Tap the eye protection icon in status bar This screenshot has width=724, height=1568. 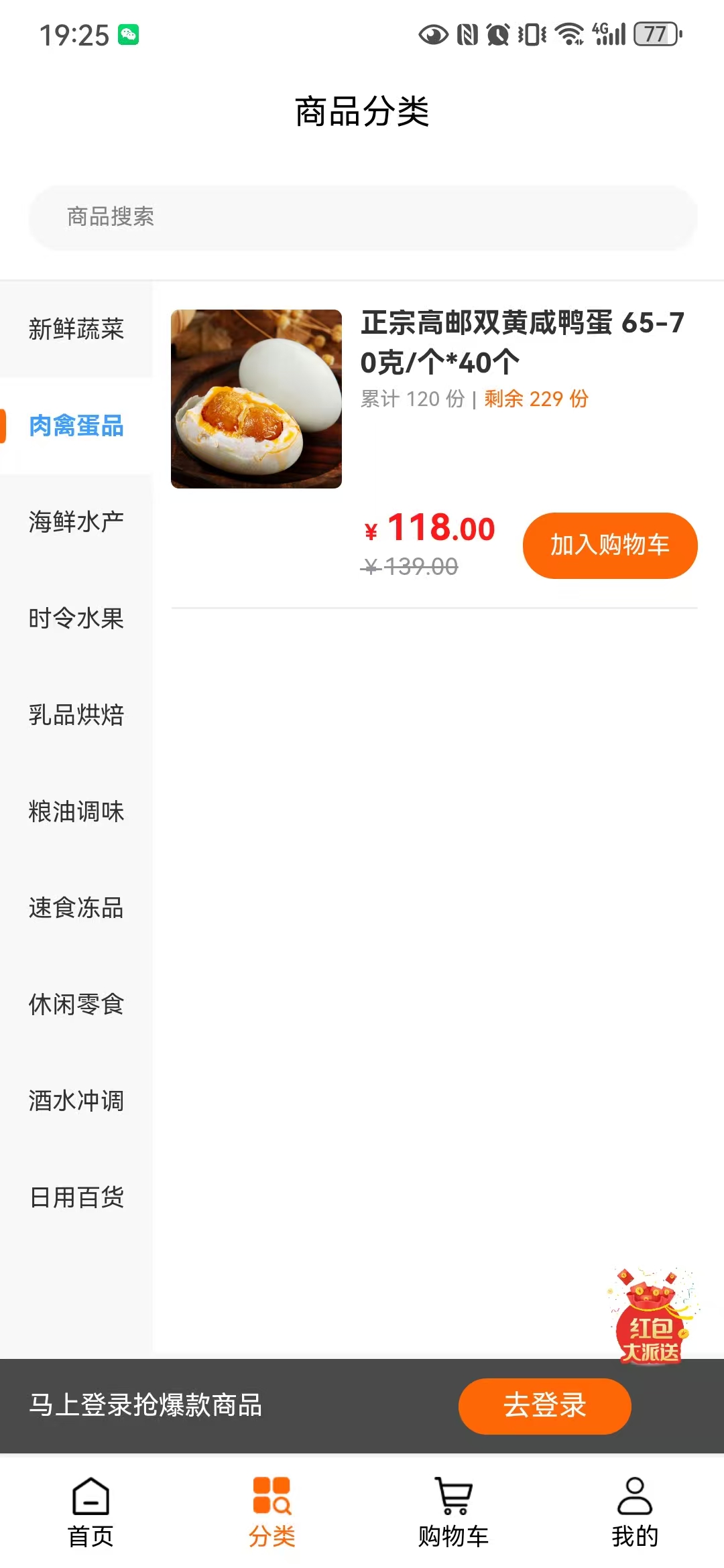(x=432, y=35)
